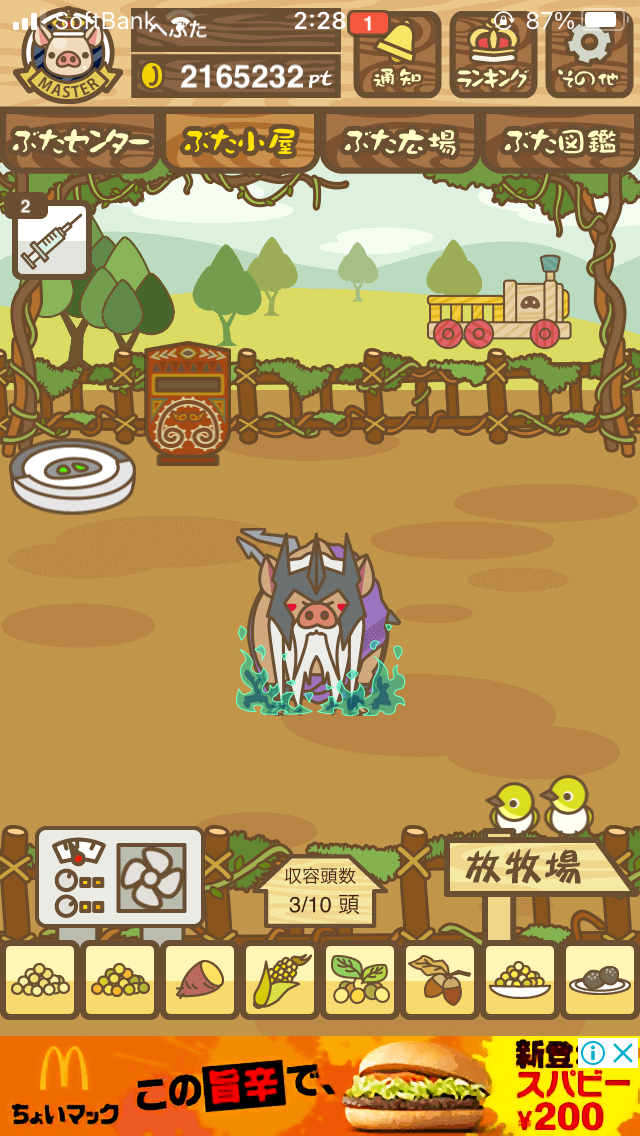640x1136 pixels.
Task: Choose the acorn feed item
Action: (x=440, y=980)
